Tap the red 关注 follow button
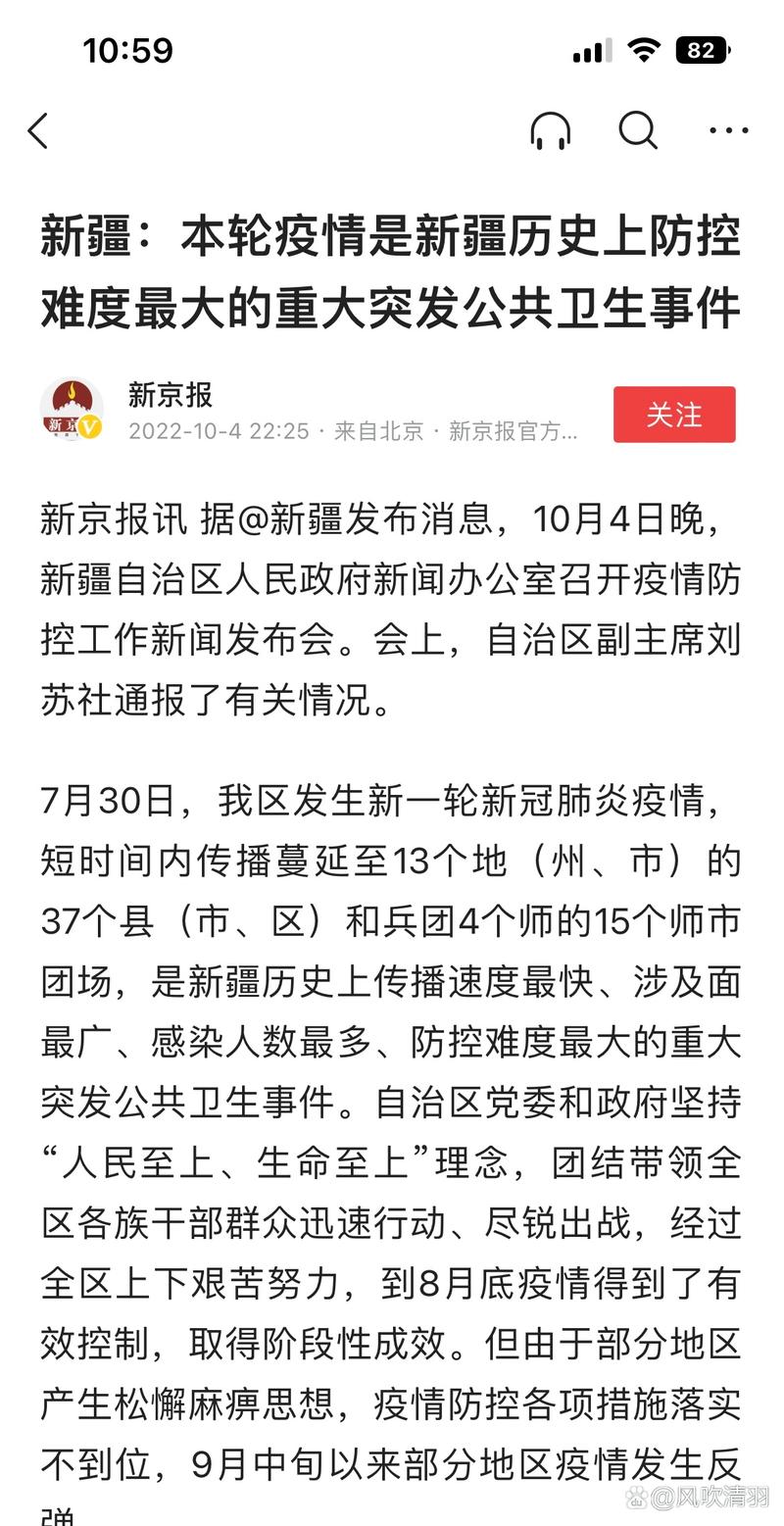The image size is (784, 1526). [x=674, y=415]
